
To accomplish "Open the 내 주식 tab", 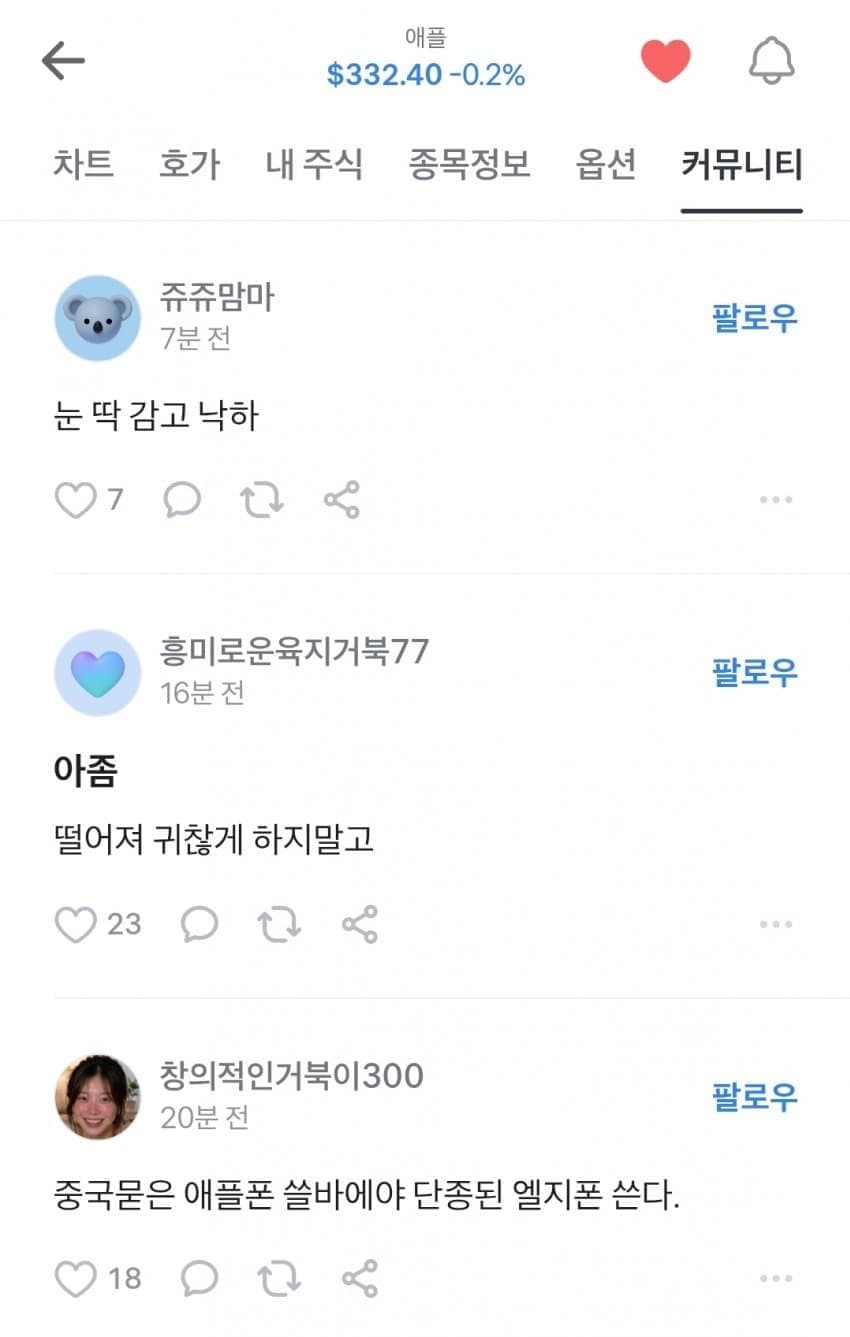I will click(x=314, y=164).
